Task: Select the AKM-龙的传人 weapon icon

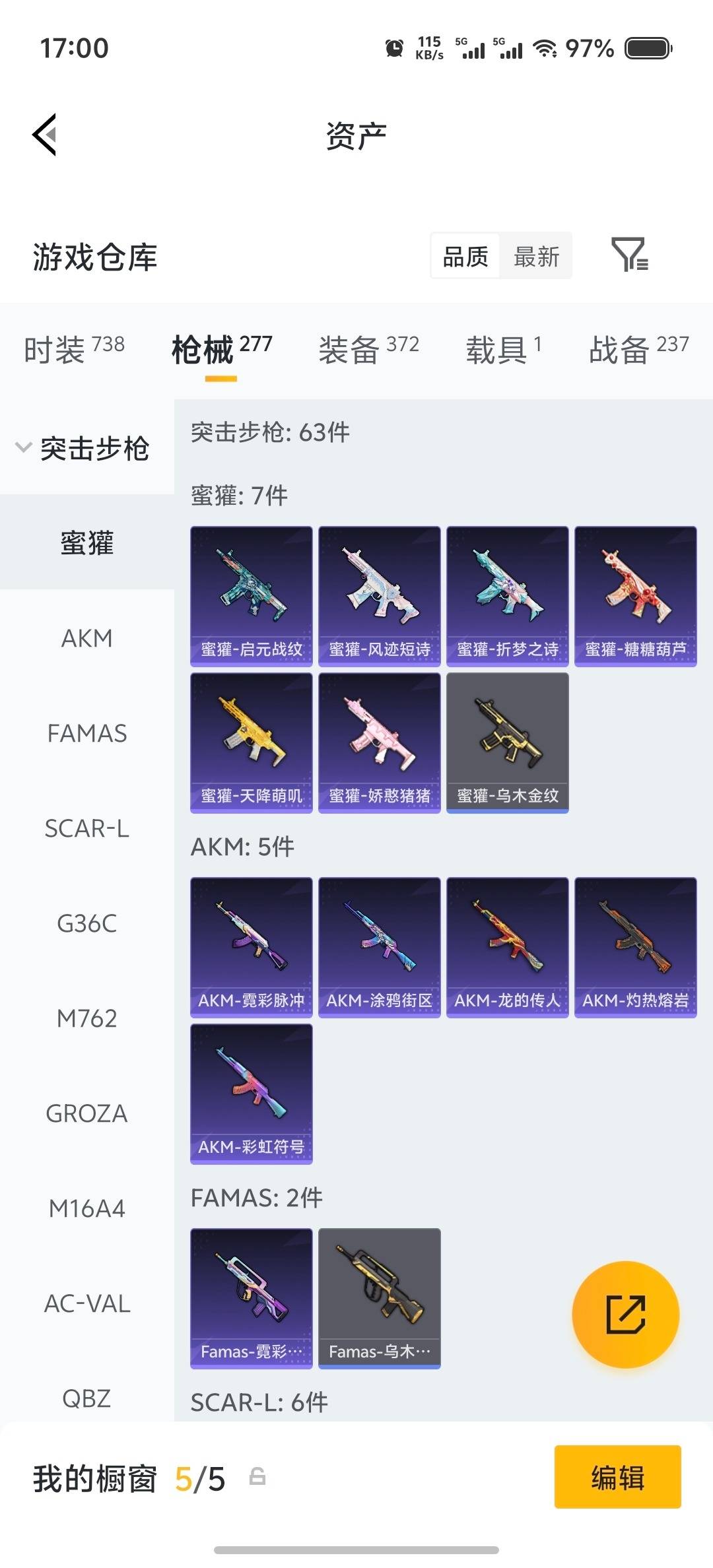Action: (x=506, y=946)
